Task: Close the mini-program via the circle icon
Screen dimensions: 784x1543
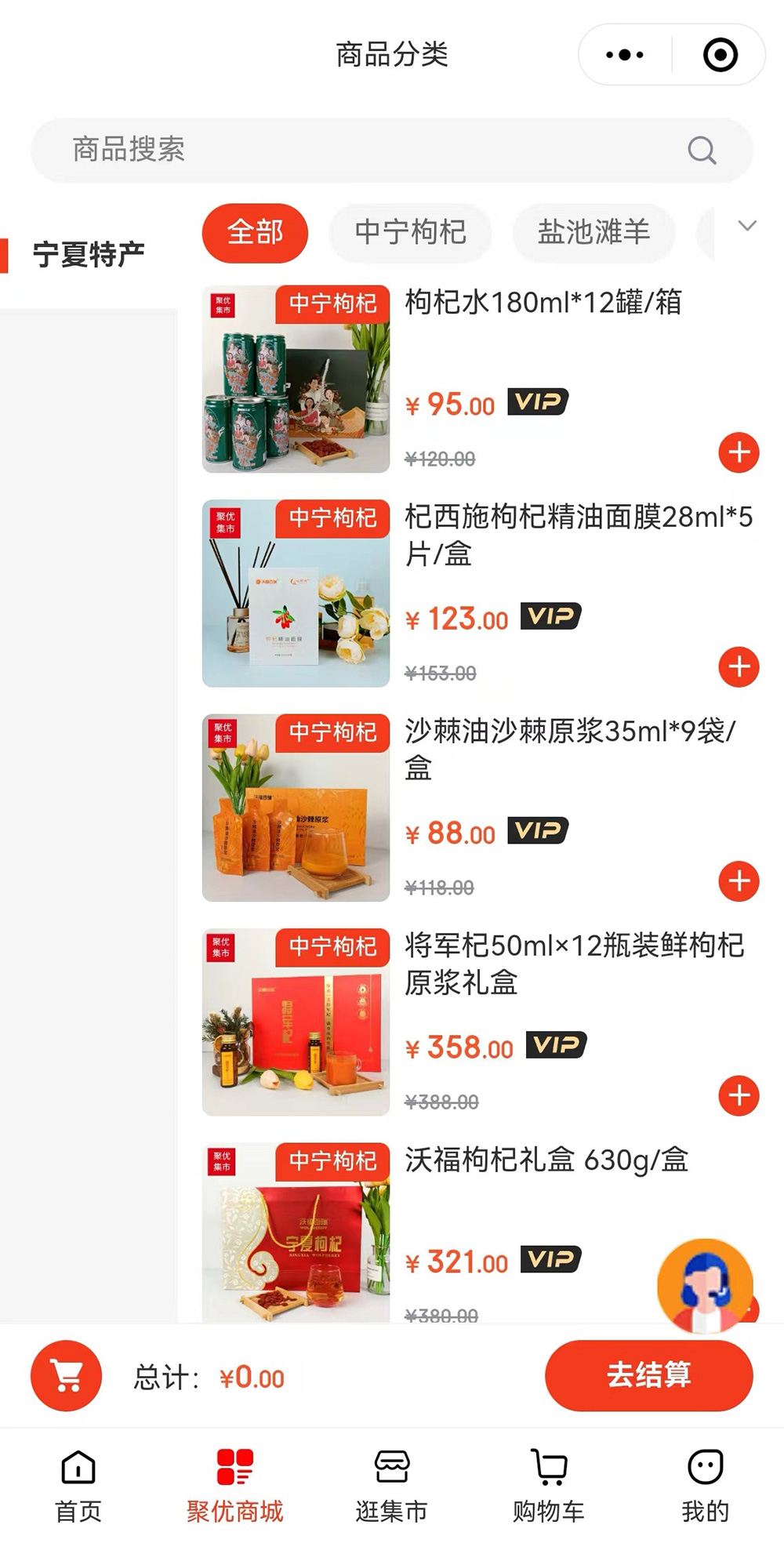Action: coord(720,55)
